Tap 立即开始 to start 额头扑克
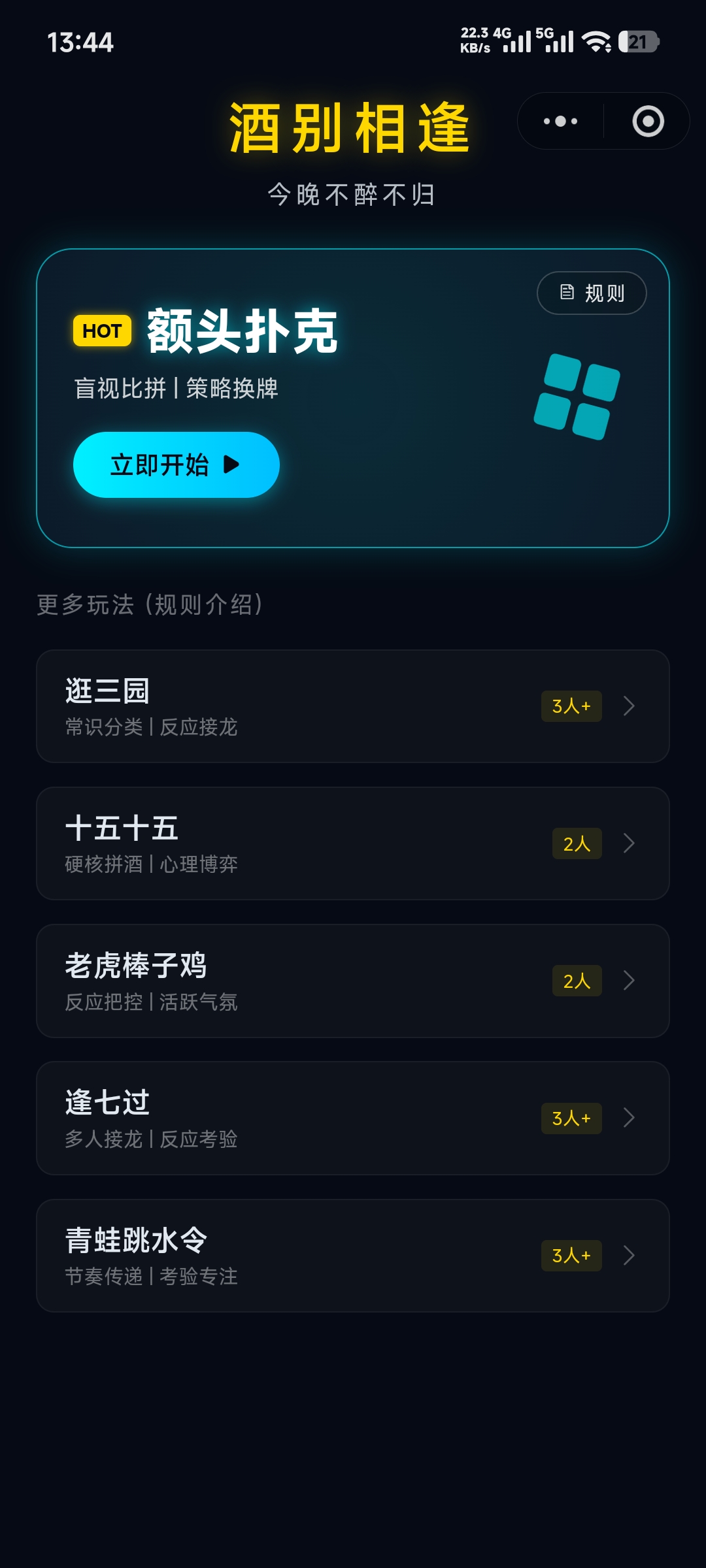This screenshot has height=1568, width=706. tap(176, 465)
